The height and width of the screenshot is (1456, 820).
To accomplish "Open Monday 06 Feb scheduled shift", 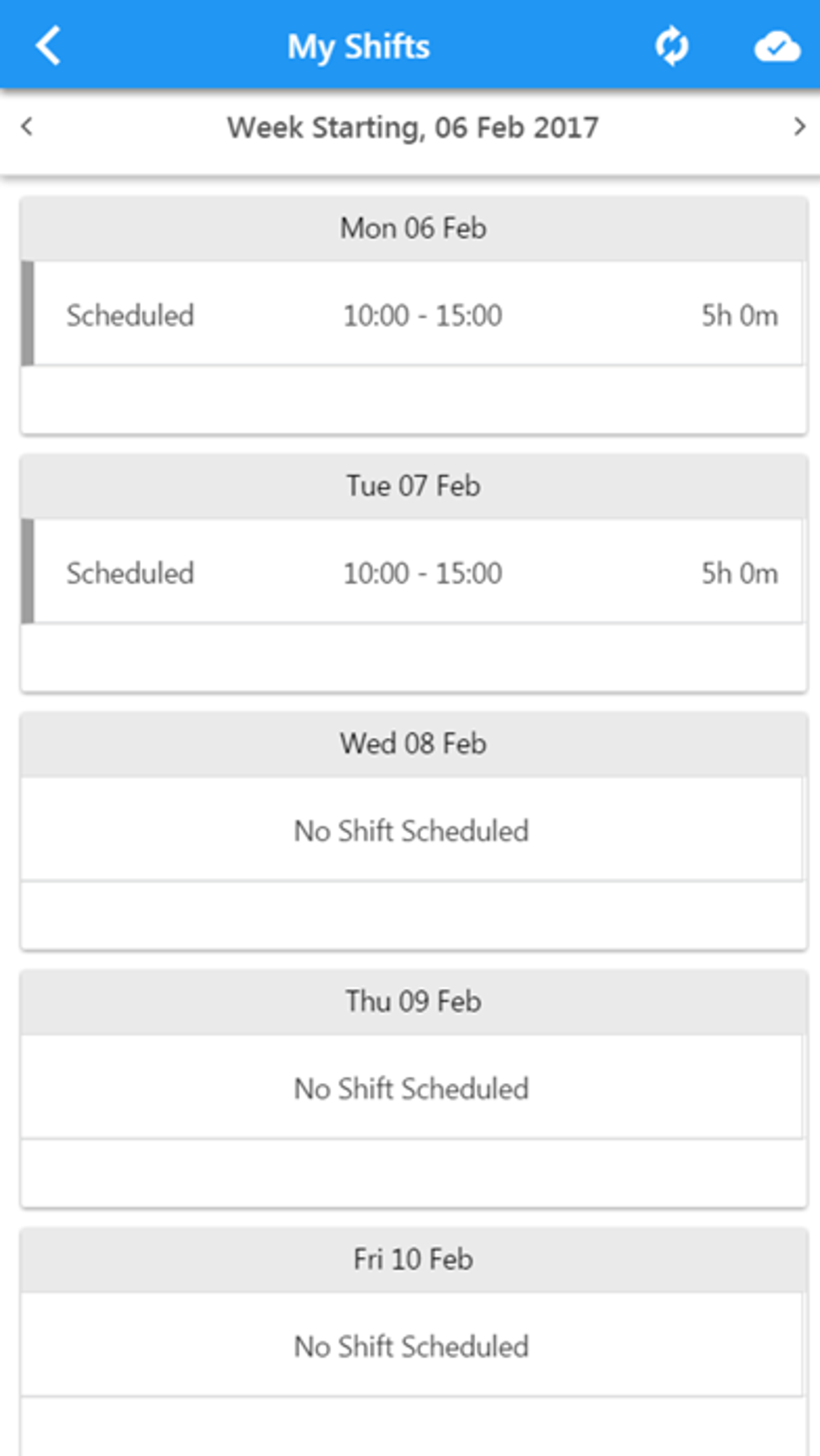I will [x=418, y=314].
